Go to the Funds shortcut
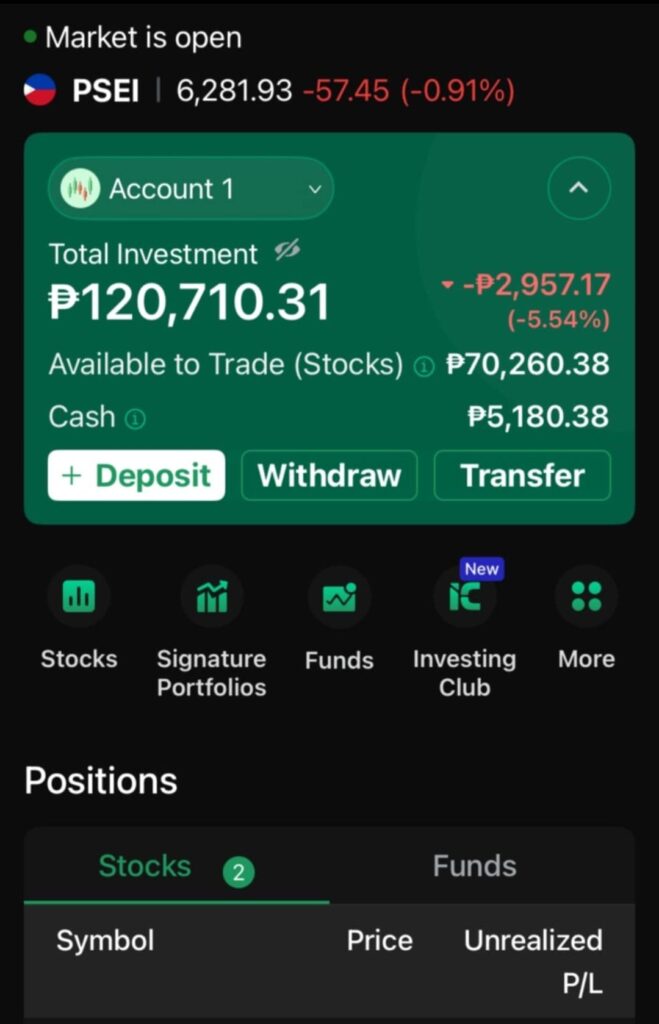 click(x=339, y=598)
